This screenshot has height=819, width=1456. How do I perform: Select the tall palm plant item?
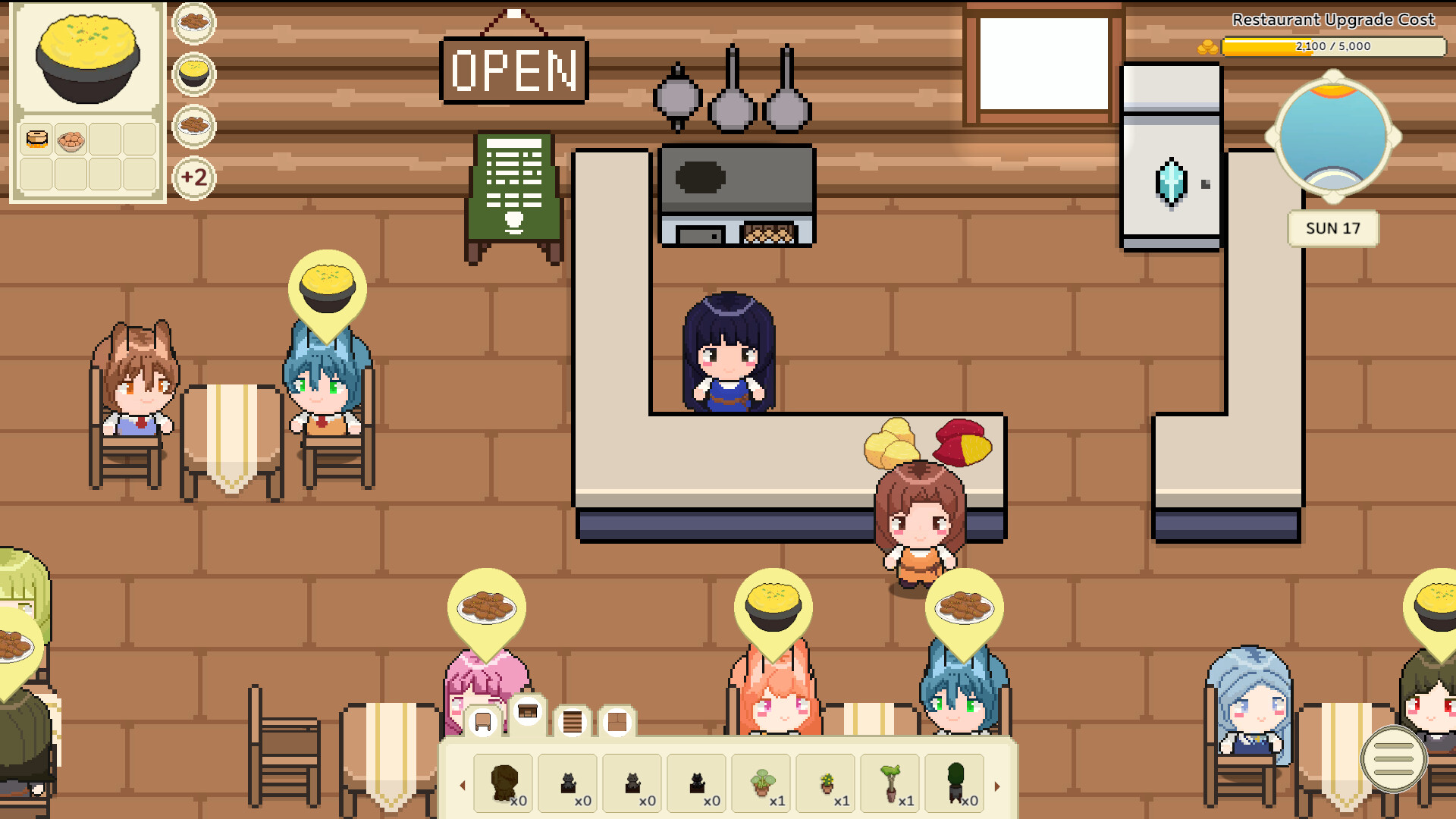[x=891, y=783]
